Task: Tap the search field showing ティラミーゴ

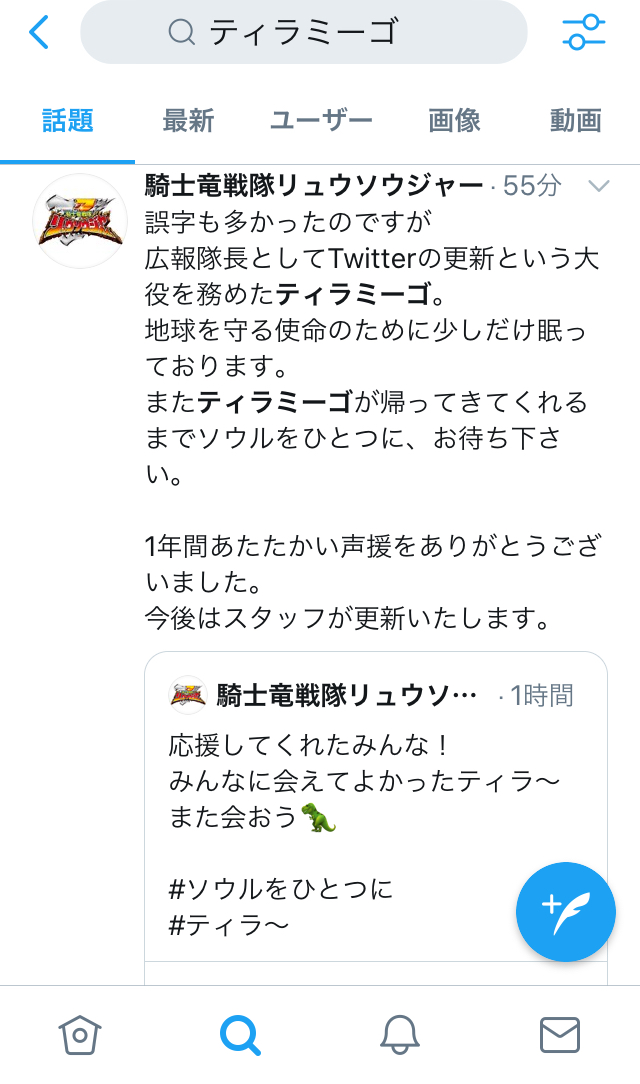Action: (x=303, y=33)
